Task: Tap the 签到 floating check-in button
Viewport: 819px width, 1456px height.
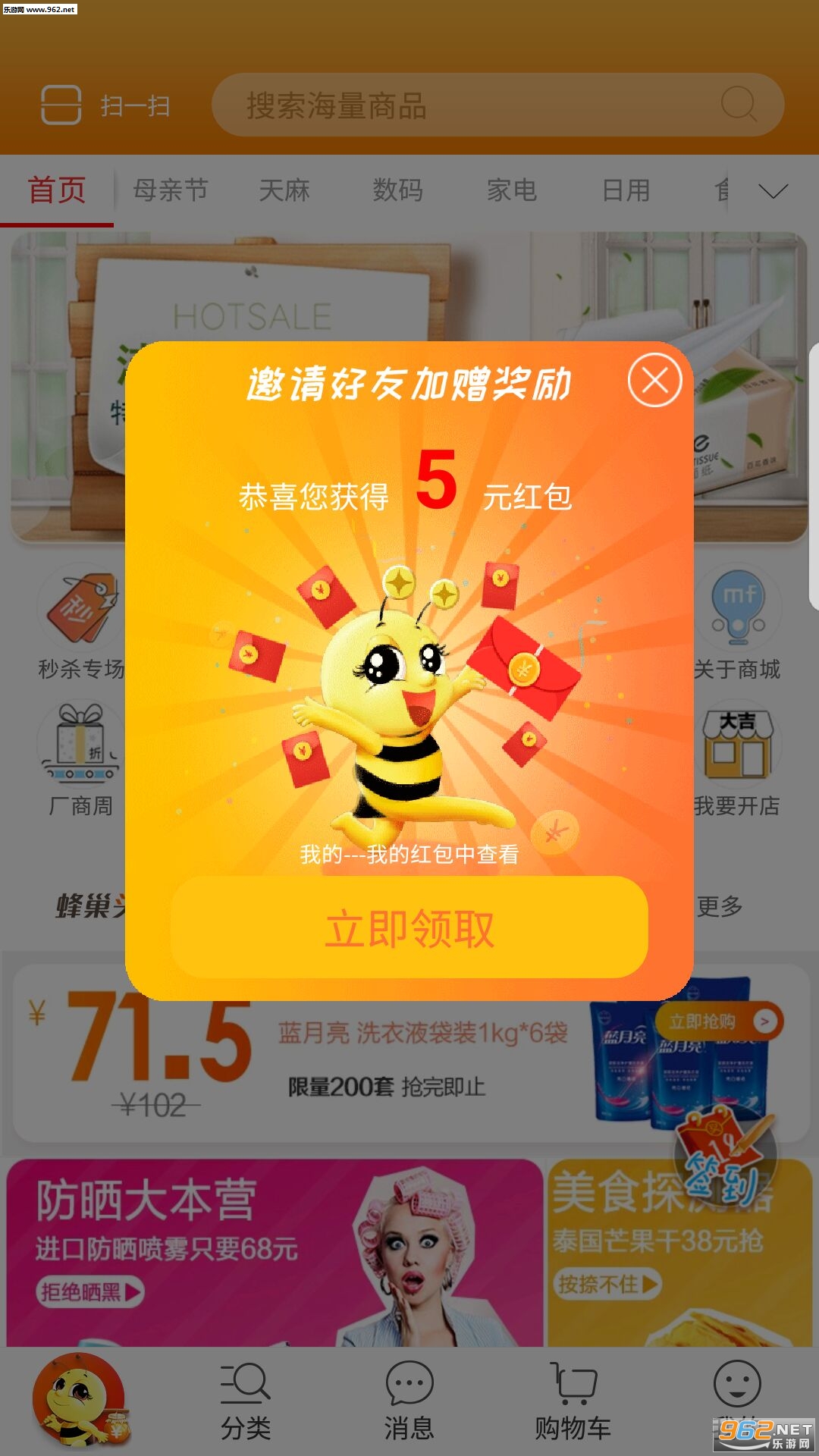Action: coord(726,1155)
